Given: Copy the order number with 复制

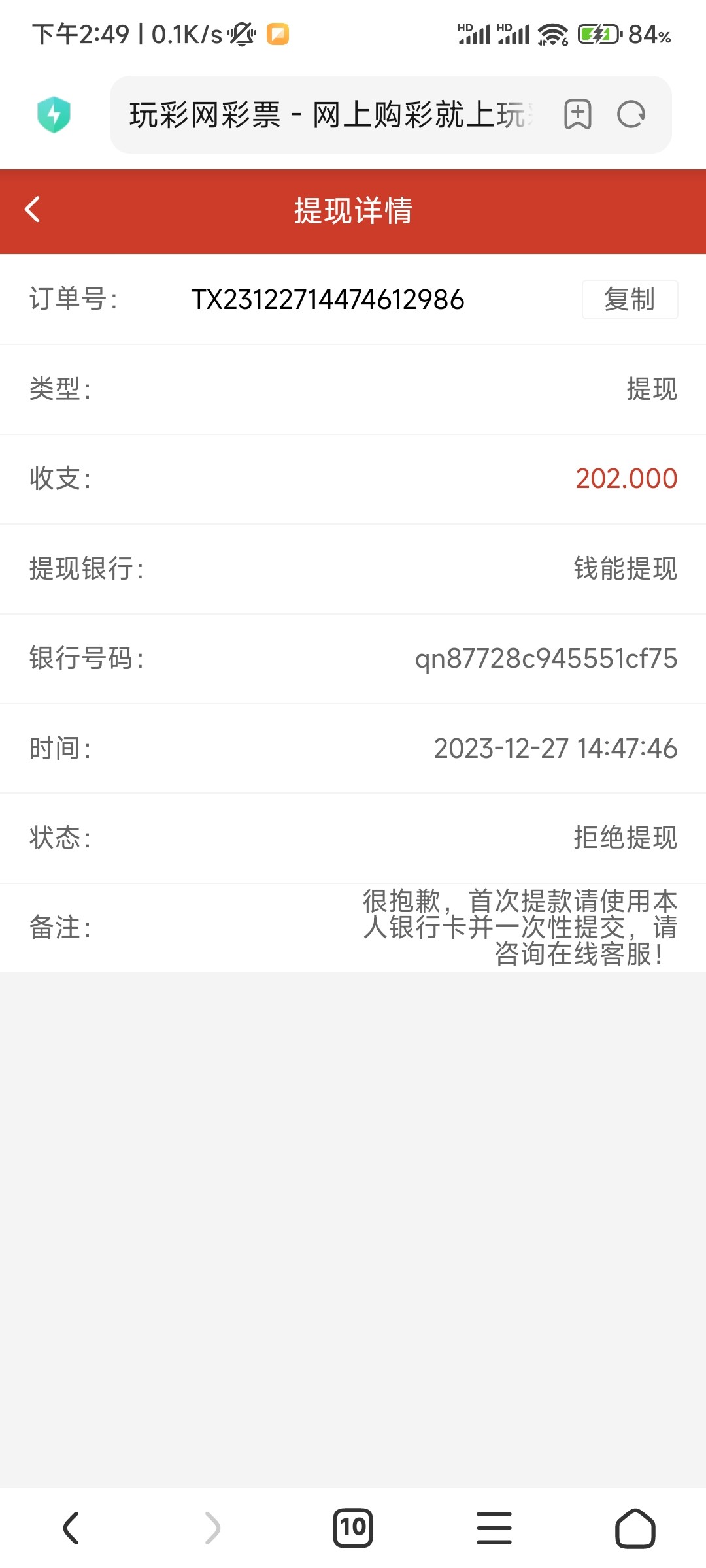Looking at the screenshot, I should tap(630, 299).
